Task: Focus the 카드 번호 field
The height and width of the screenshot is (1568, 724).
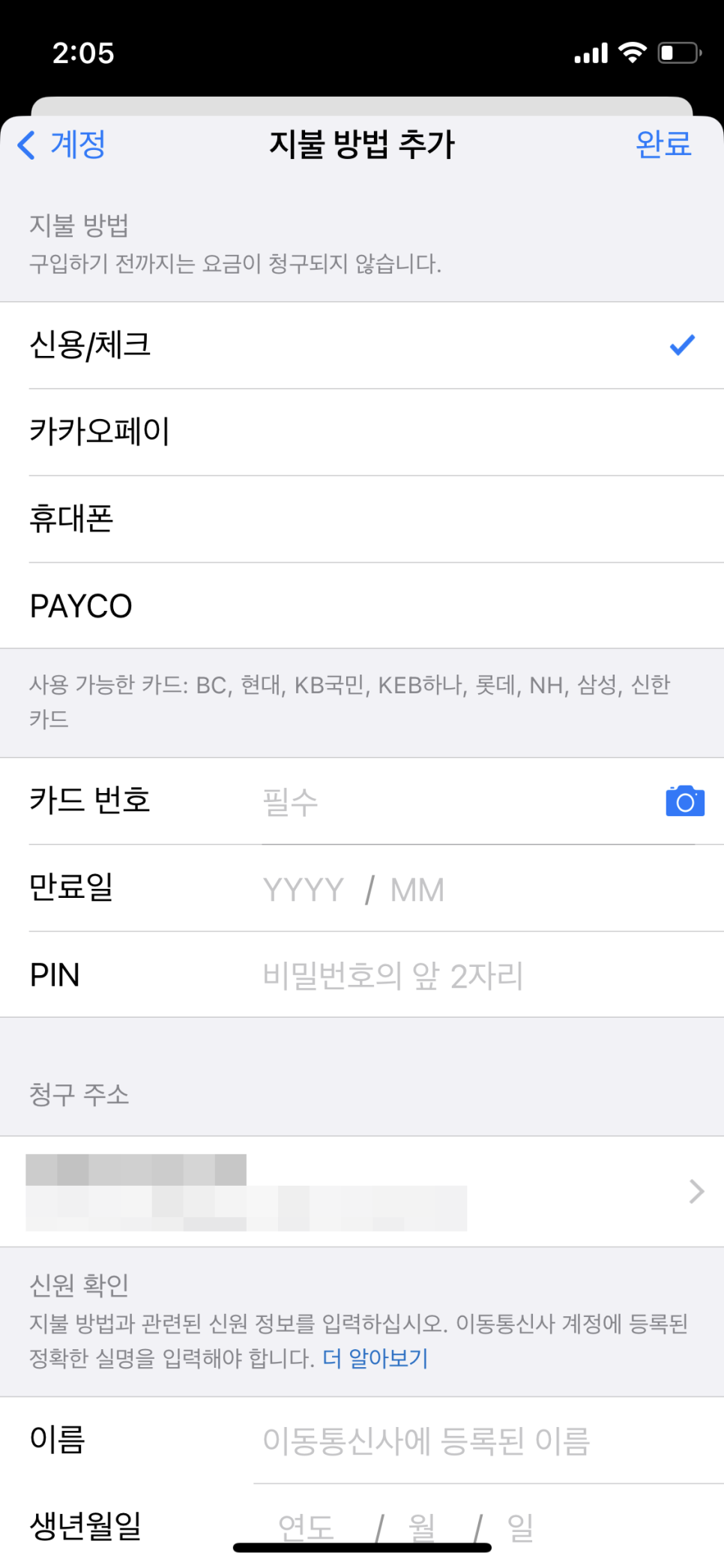Action: click(x=450, y=801)
